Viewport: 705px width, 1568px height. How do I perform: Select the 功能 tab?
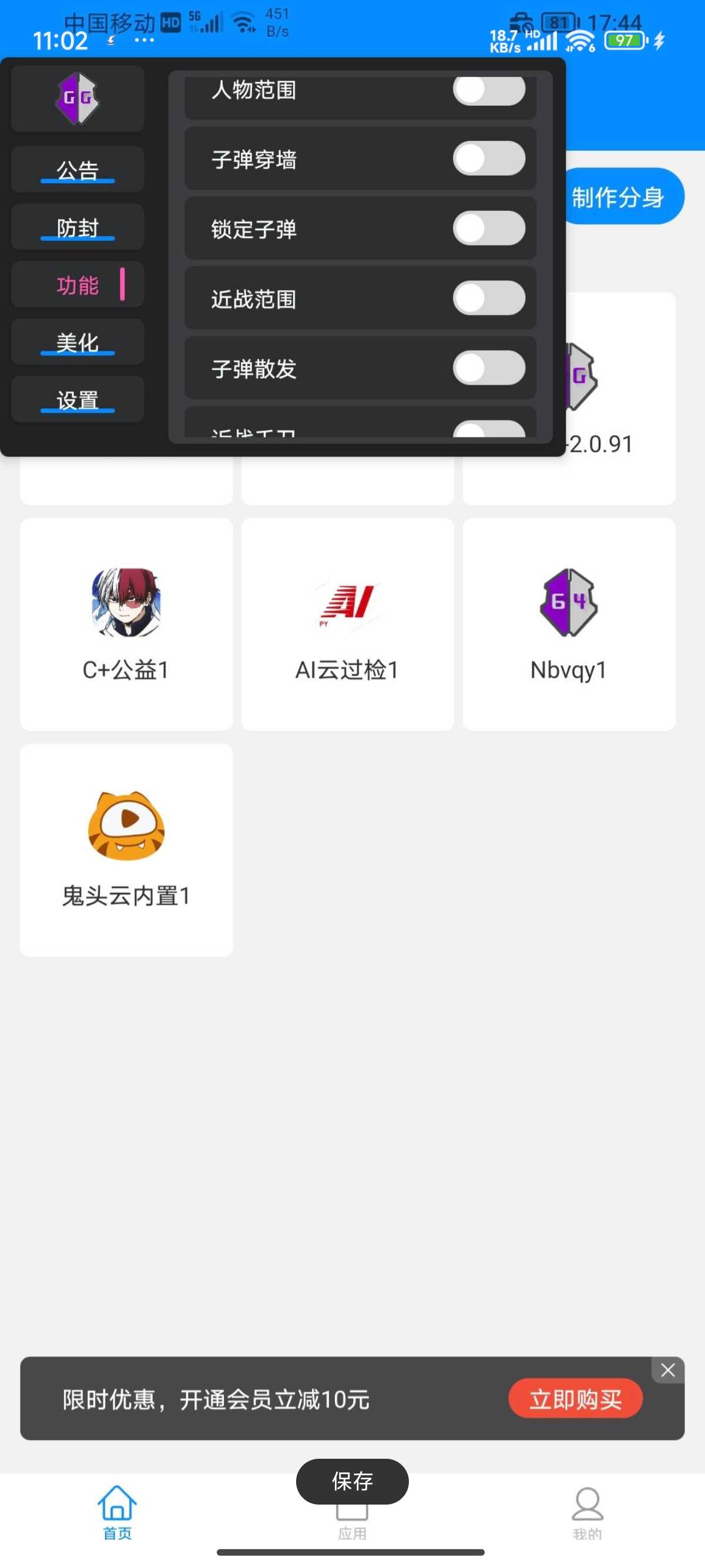pos(78,284)
